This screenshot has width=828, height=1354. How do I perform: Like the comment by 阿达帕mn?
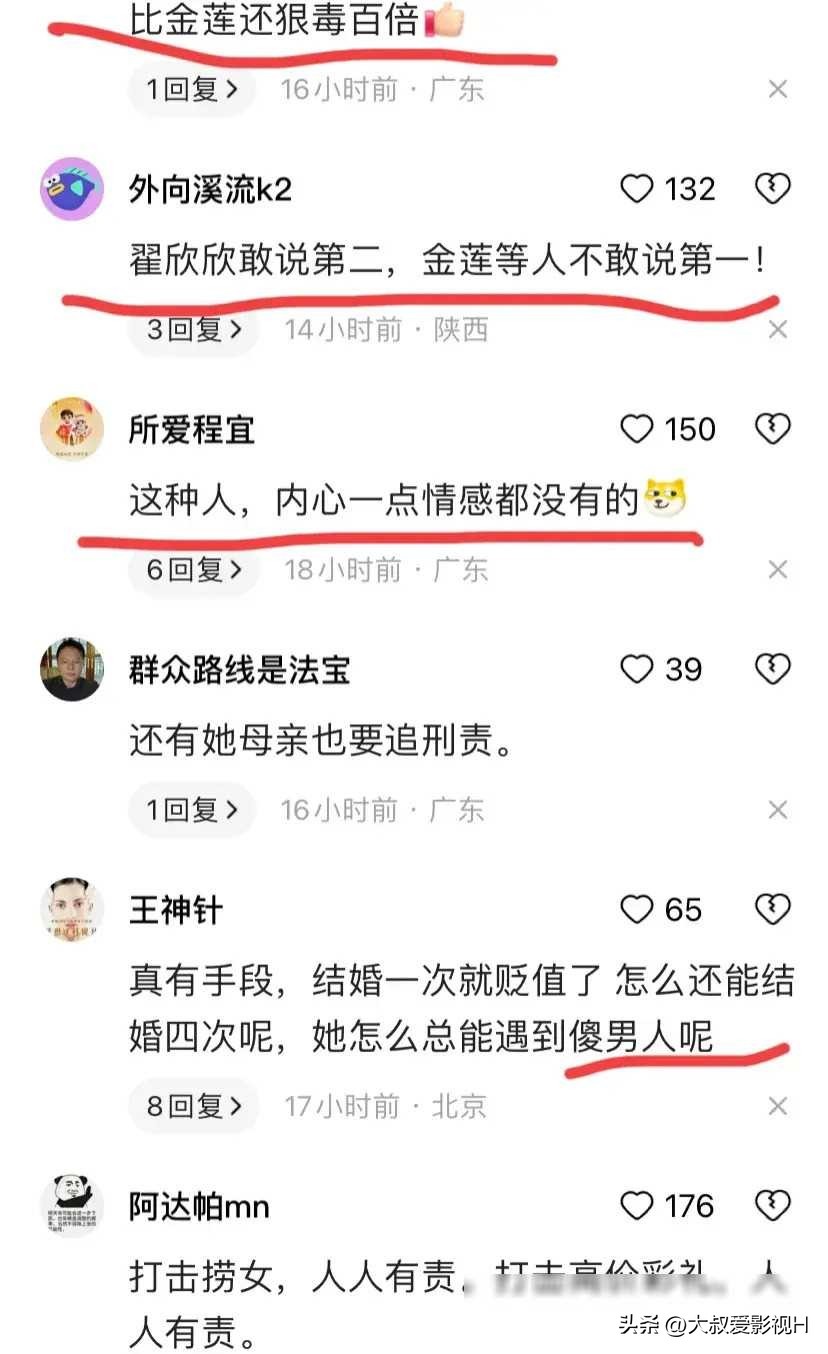[x=637, y=1206]
